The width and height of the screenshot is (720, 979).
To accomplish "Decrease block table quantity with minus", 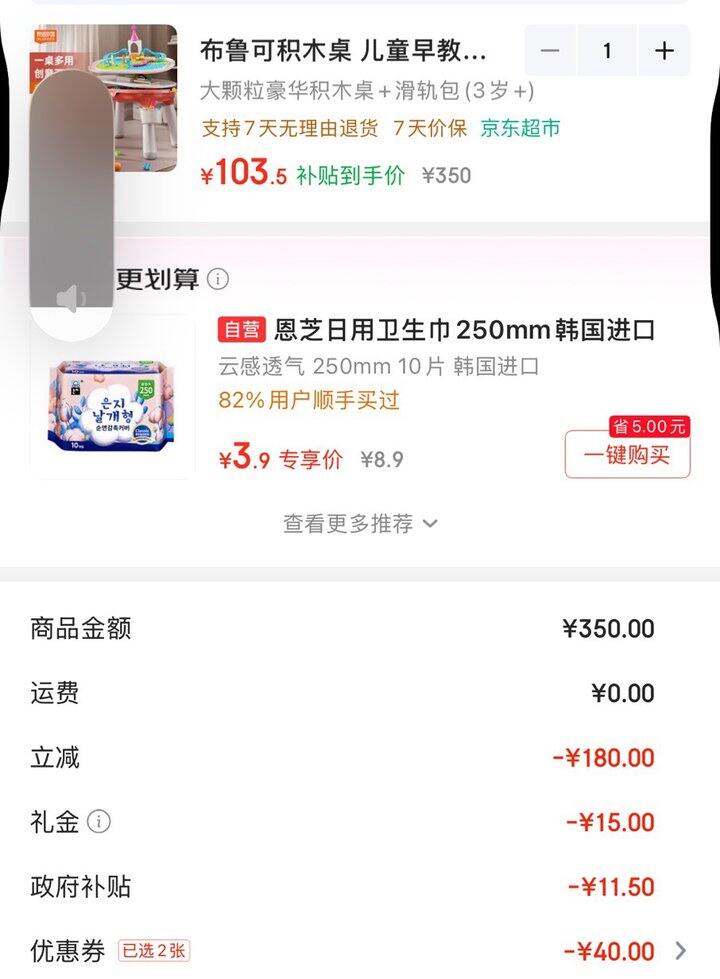I will tap(551, 51).
